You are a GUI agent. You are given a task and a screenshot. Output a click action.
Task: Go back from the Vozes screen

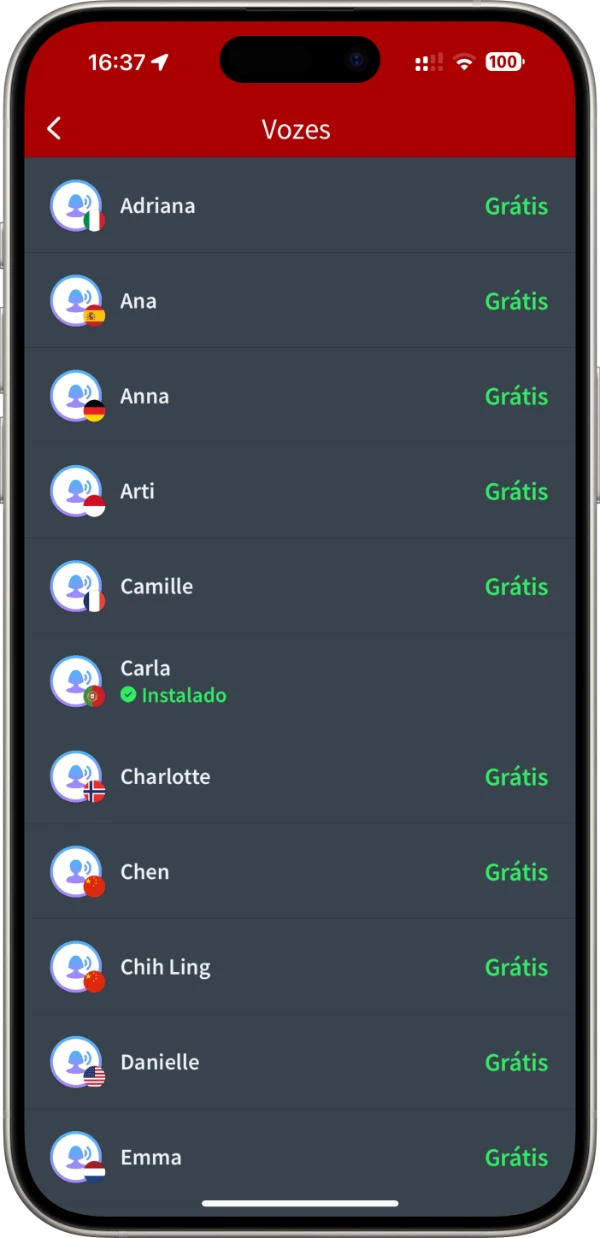[x=54, y=128]
